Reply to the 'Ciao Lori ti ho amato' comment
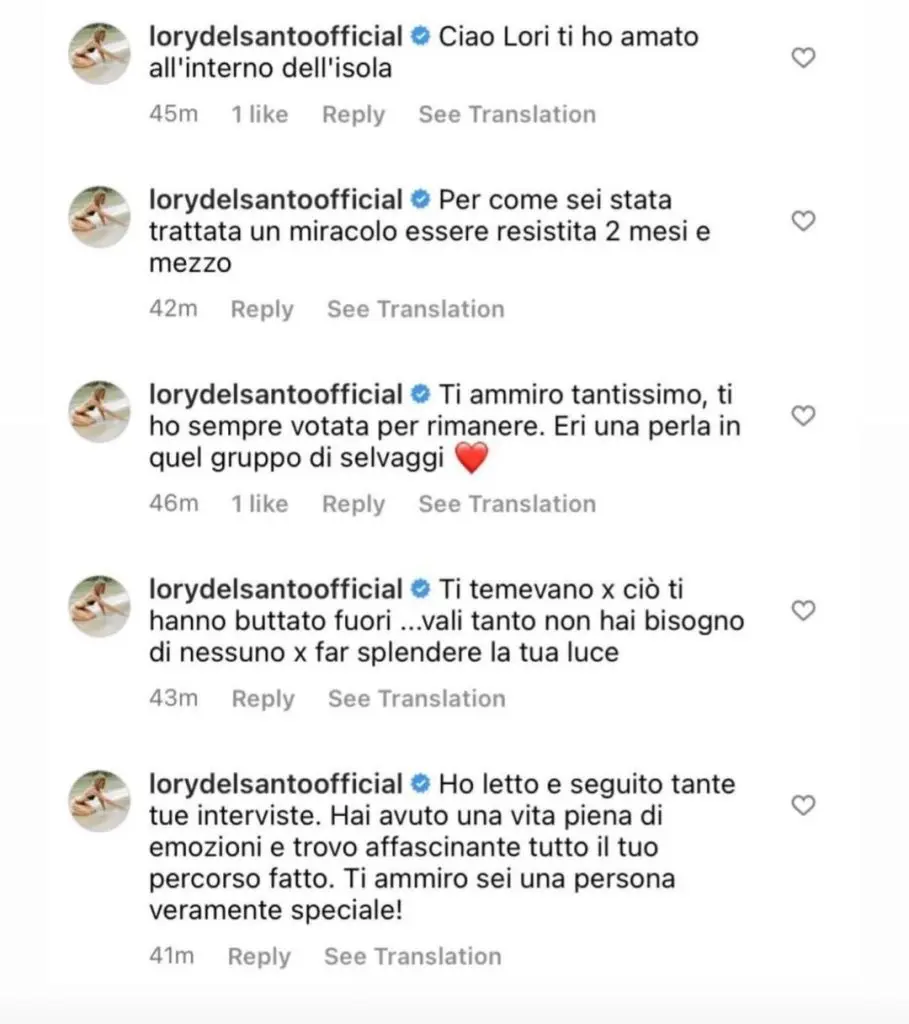The height and width of the screenshot is (1024, 909). [x=353, y=115]
